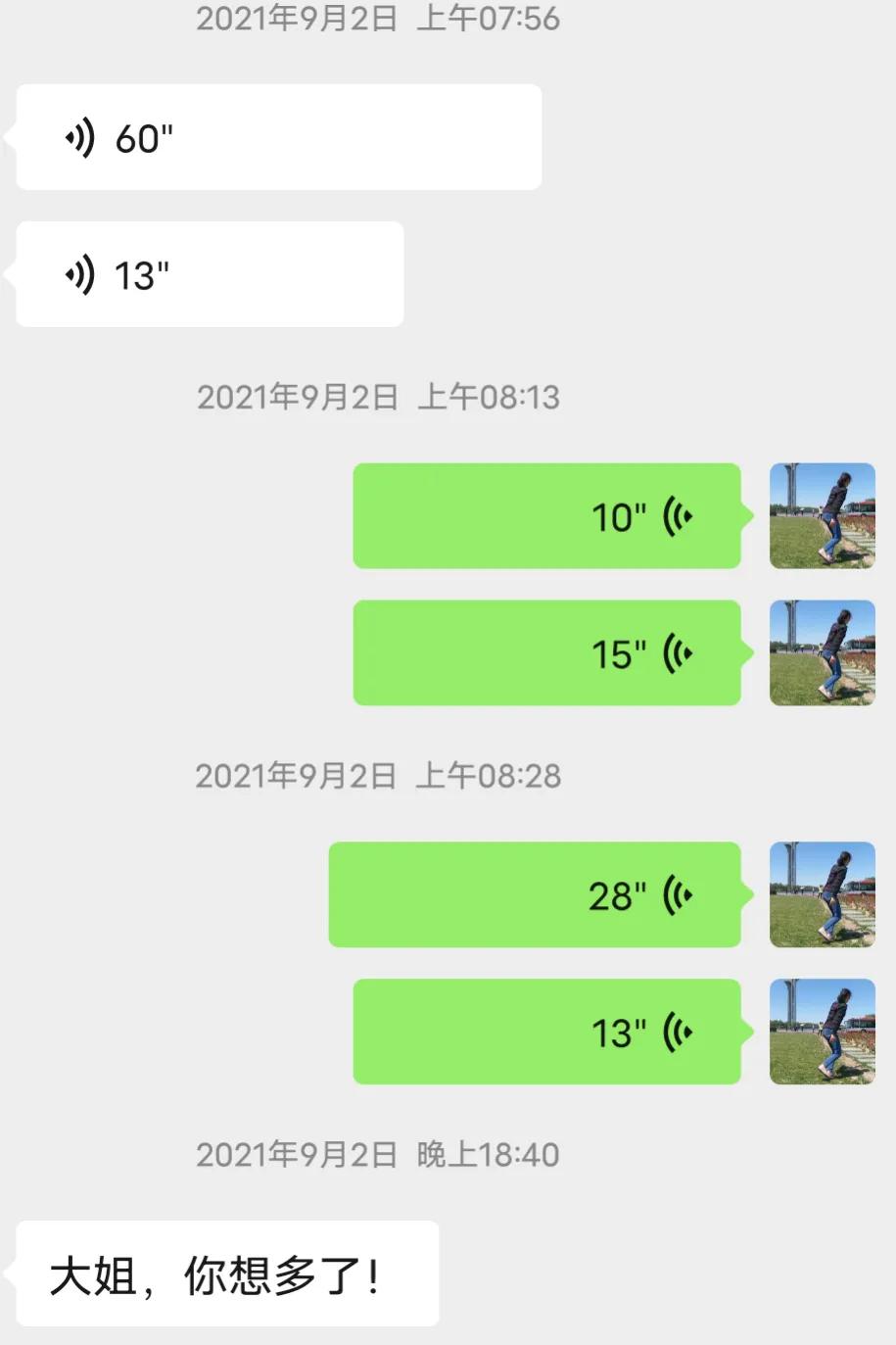
Task: Tap the white bubble labeled 60"
Action: coord(277,136)
